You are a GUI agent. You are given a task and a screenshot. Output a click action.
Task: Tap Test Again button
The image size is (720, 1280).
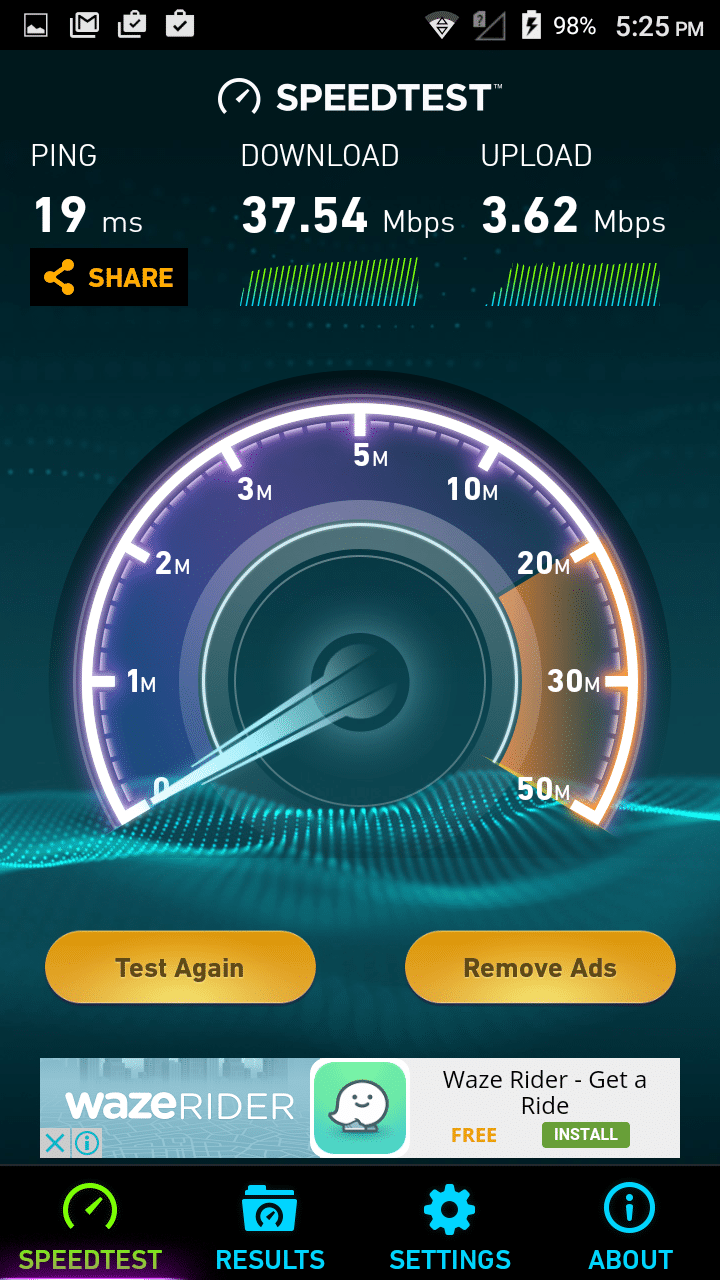pyautogui.click(x=180, y=967)
